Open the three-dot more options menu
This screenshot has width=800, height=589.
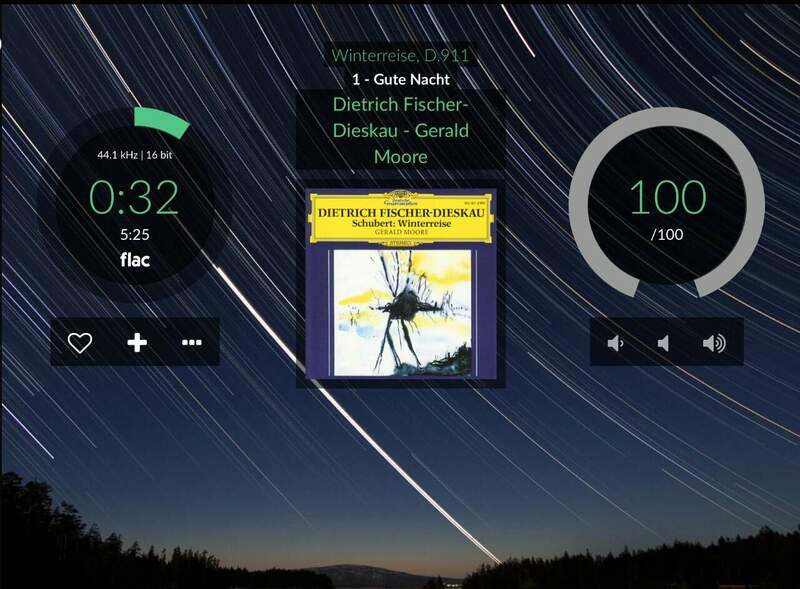[192, 343]
